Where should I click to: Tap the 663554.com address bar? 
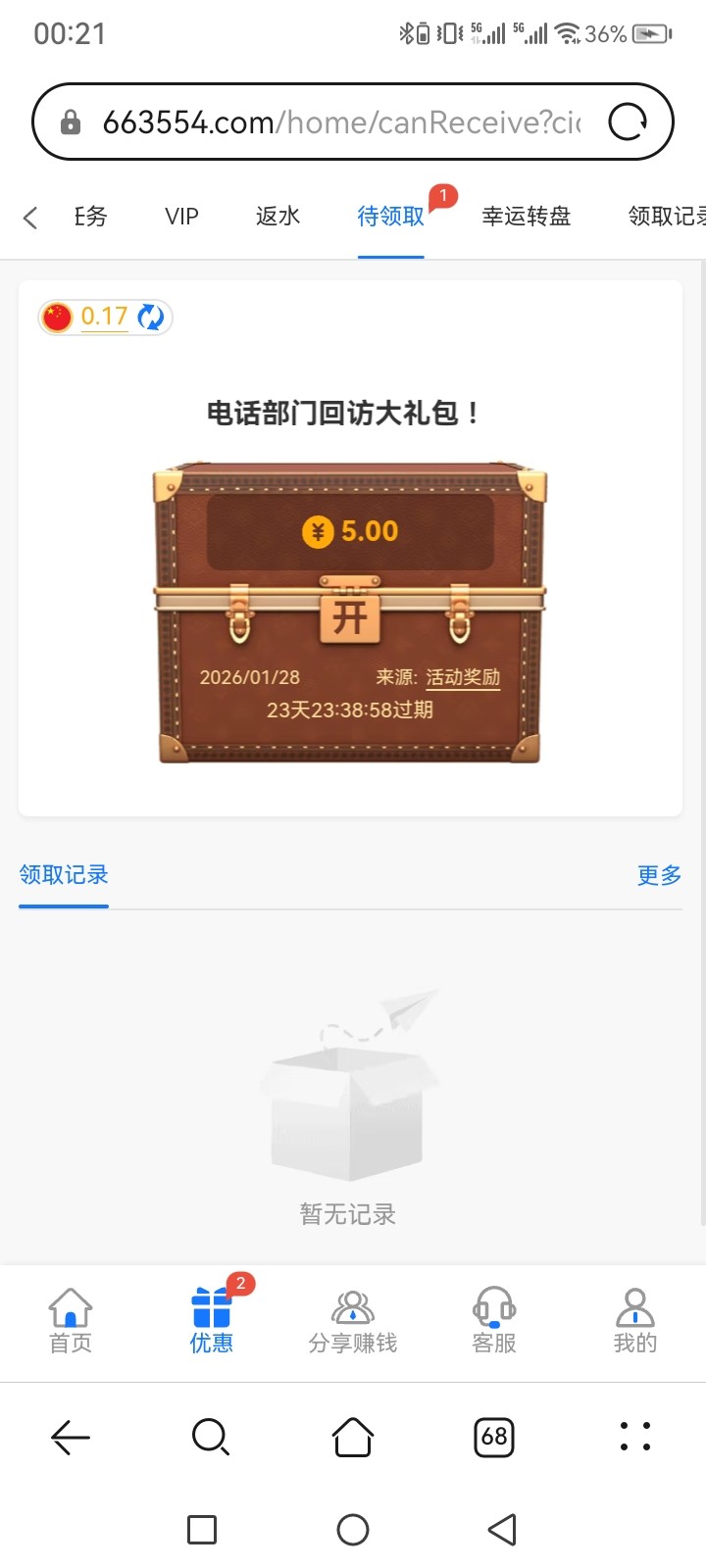(333, 122)
